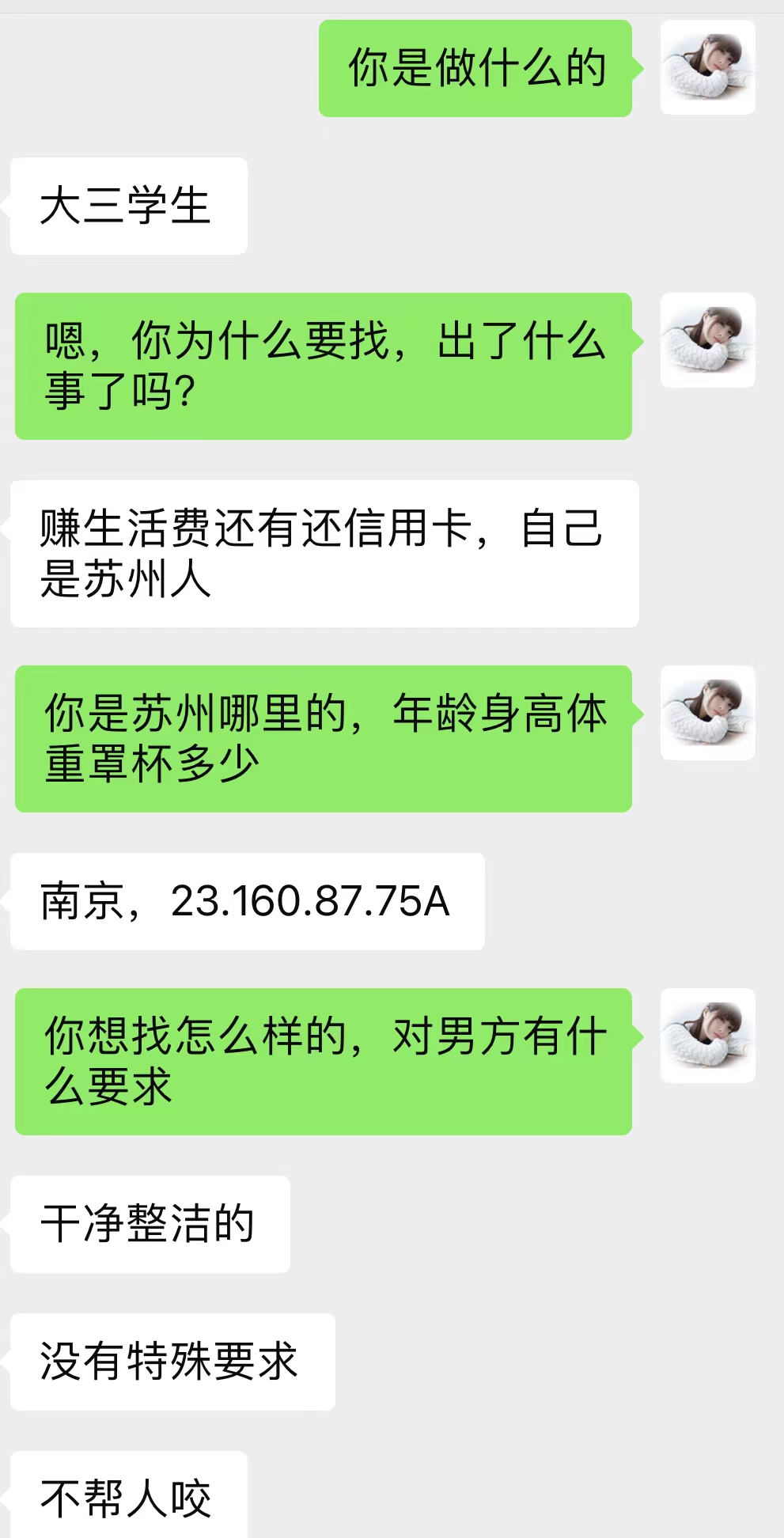Open sender's avatar beside "你是做什么的"
Image resolution: width=784 pixels, height=1538 pixels.
[707, 68]
